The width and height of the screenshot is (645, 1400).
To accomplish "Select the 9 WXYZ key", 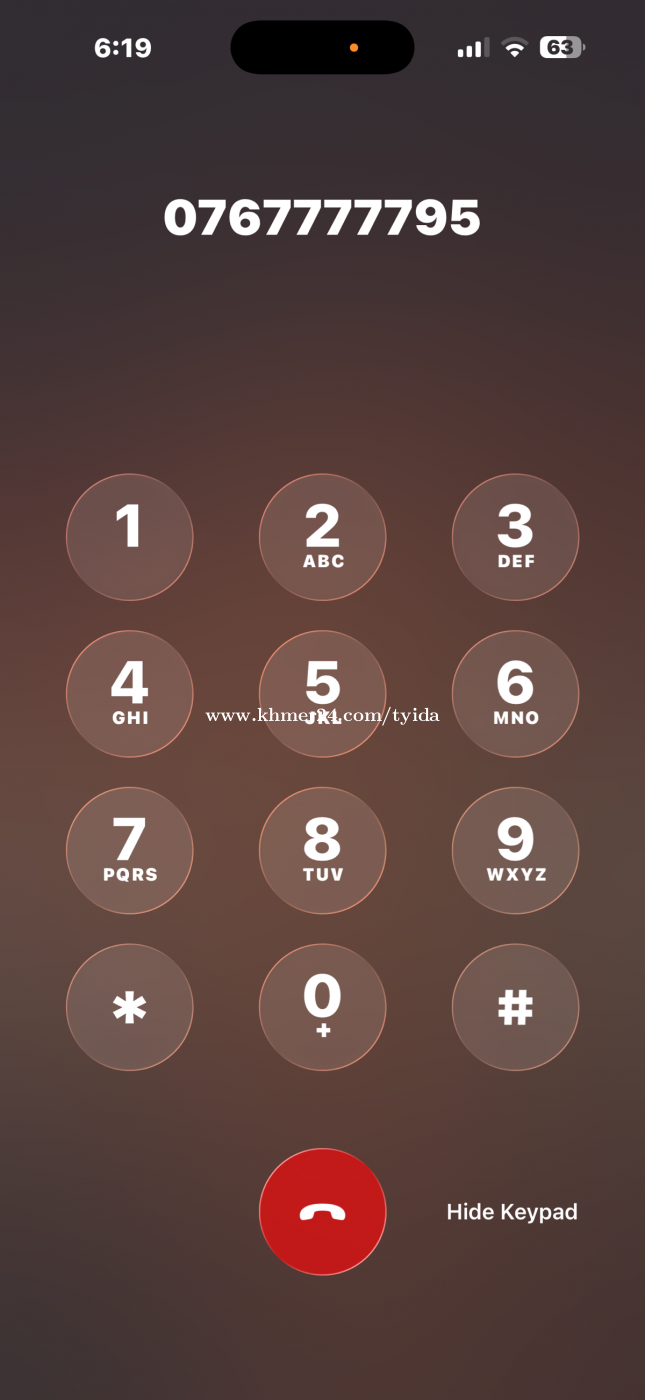I will [x=515, y=850].
